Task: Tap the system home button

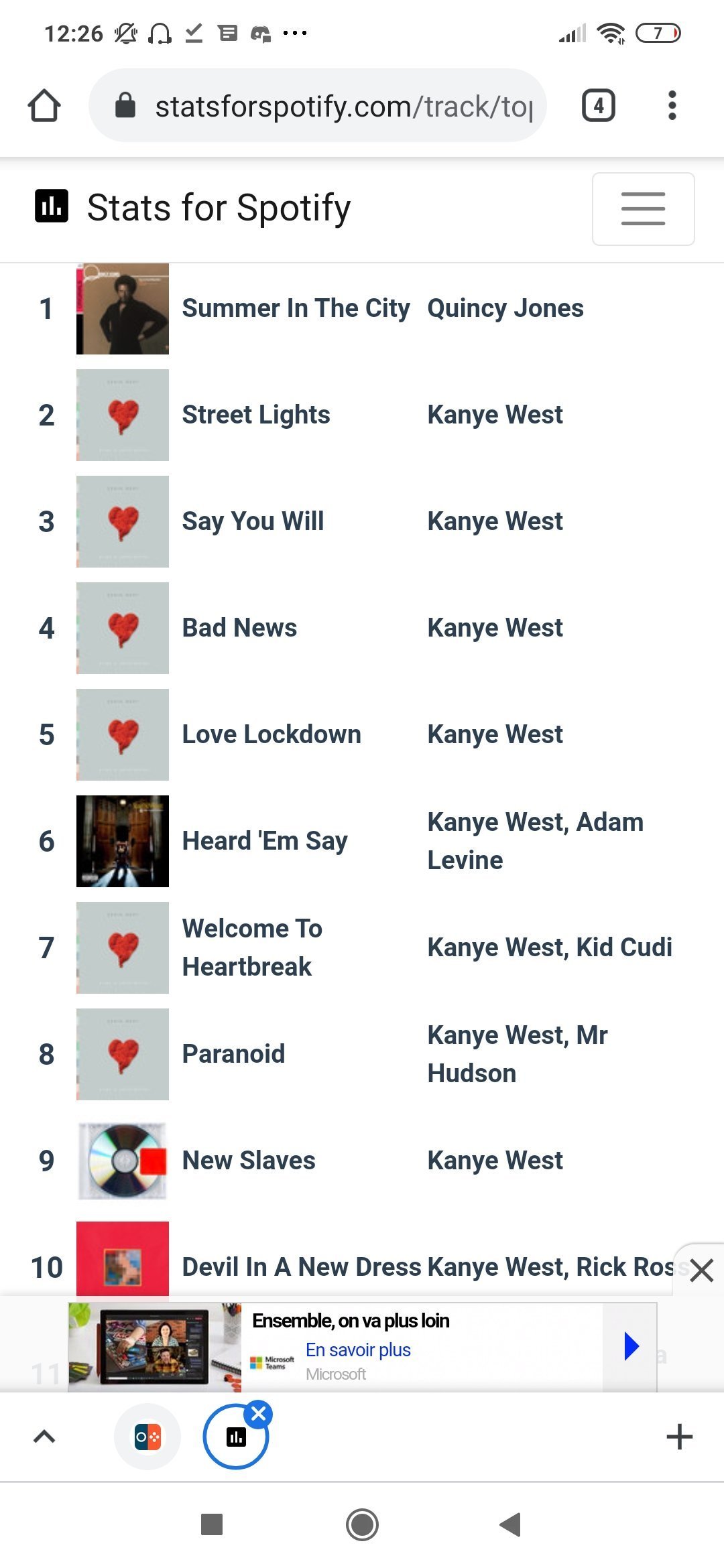Action: 362,1524
